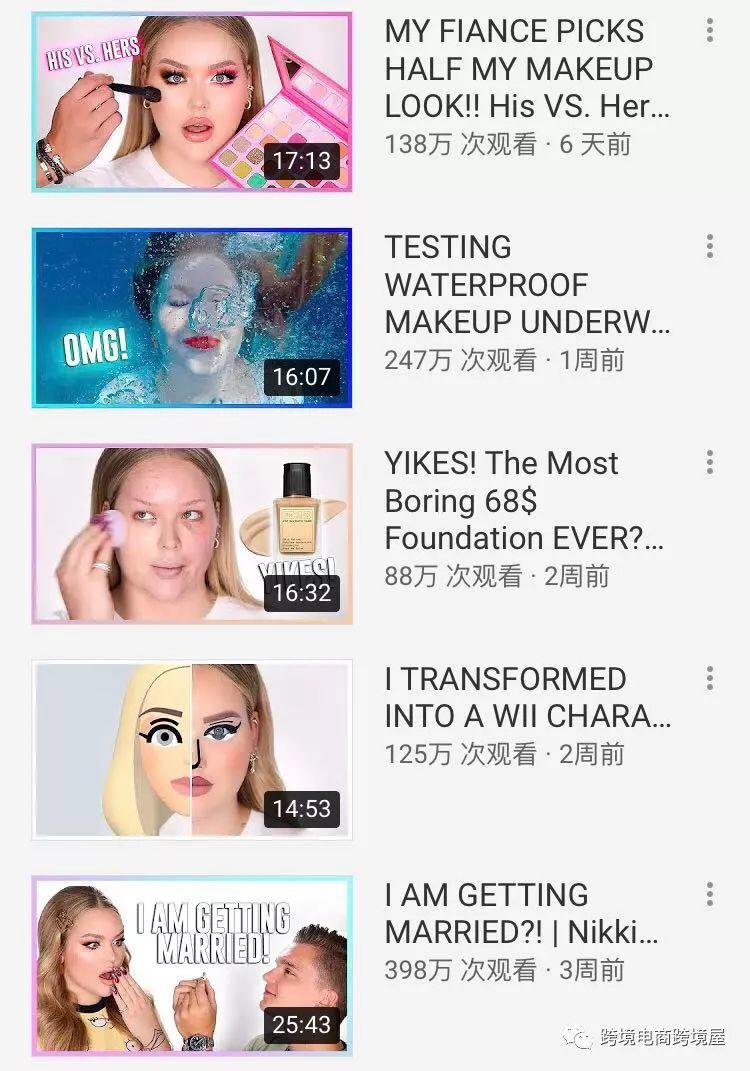Image resolution: width=750 pixels, height=1071 pixels.
Task: Watch the I AM GETTING MARRIED video
Action: (192, 965)
